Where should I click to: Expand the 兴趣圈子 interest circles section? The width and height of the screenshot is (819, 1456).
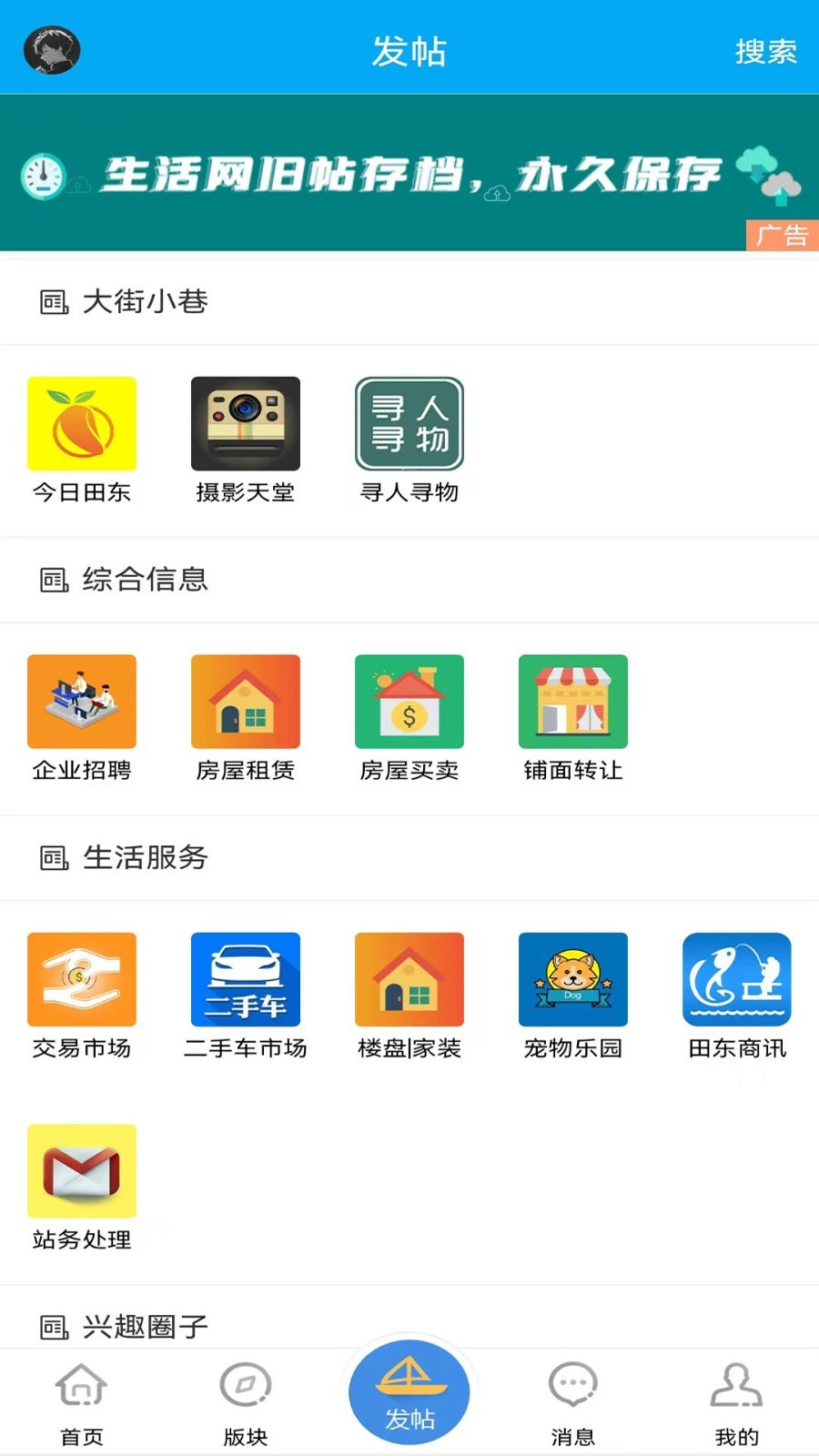[146, 1327]
